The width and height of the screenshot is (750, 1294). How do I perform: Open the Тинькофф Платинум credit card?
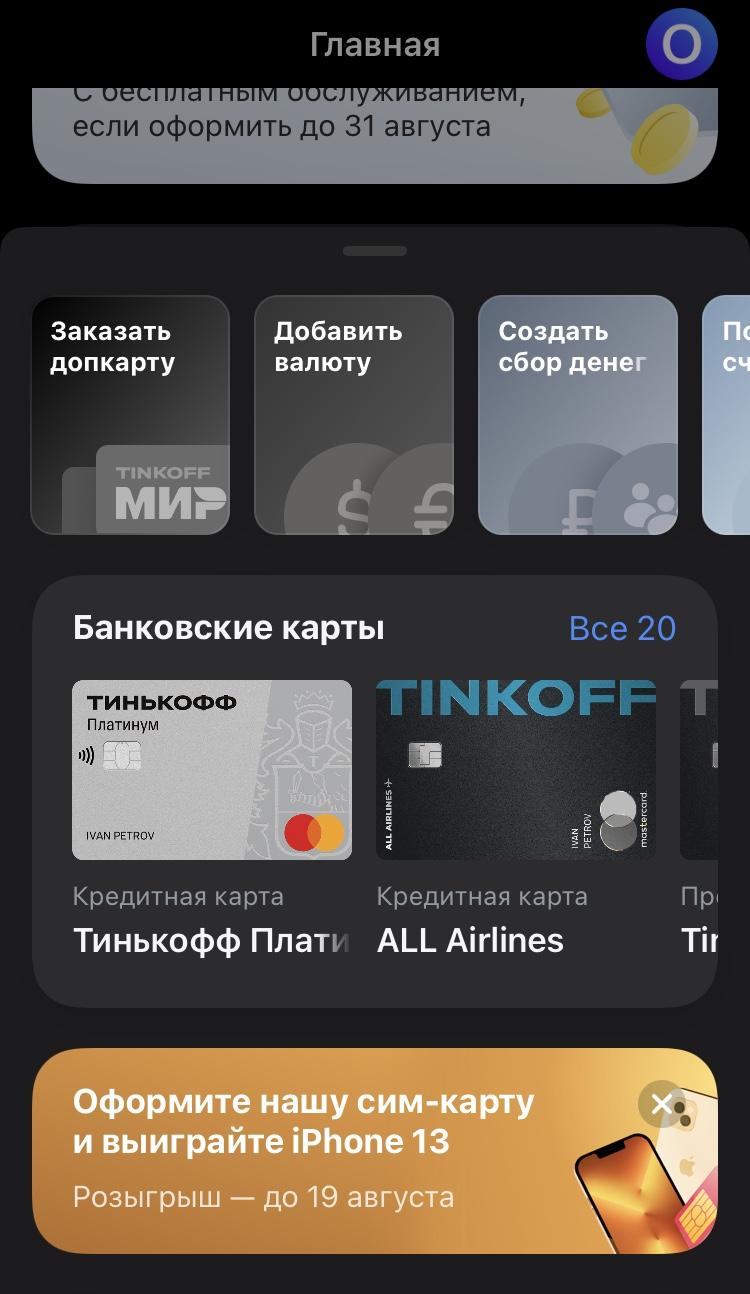pyautogui.click(x=212, y=770)
